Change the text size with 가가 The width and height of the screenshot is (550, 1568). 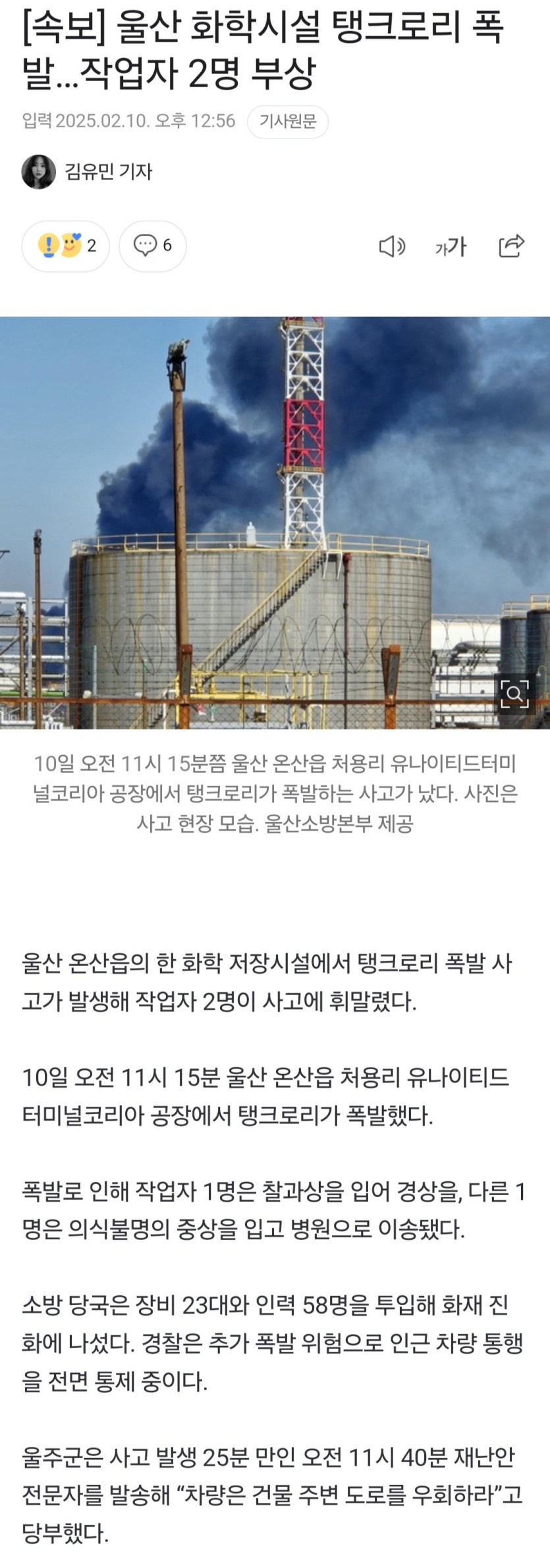coord(451,246)
